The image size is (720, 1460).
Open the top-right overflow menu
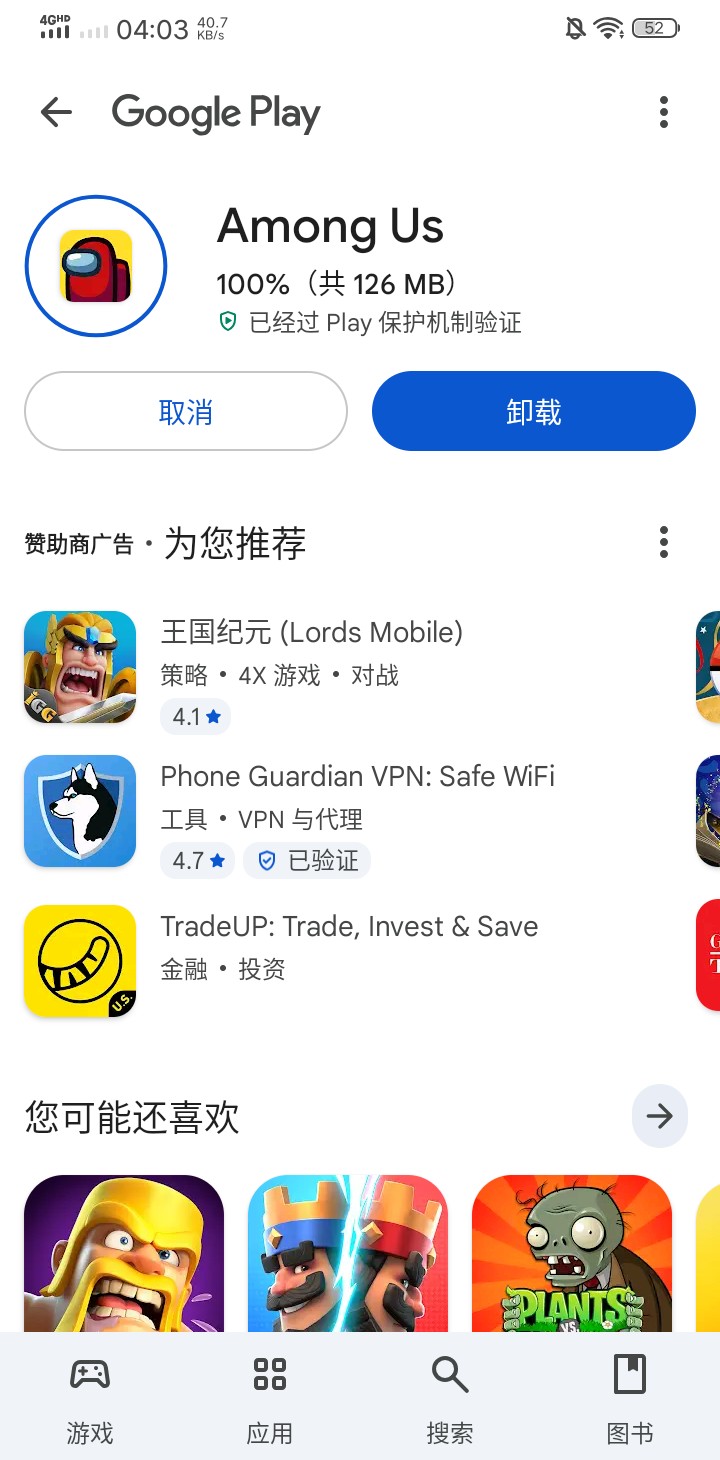coord(663,113)
